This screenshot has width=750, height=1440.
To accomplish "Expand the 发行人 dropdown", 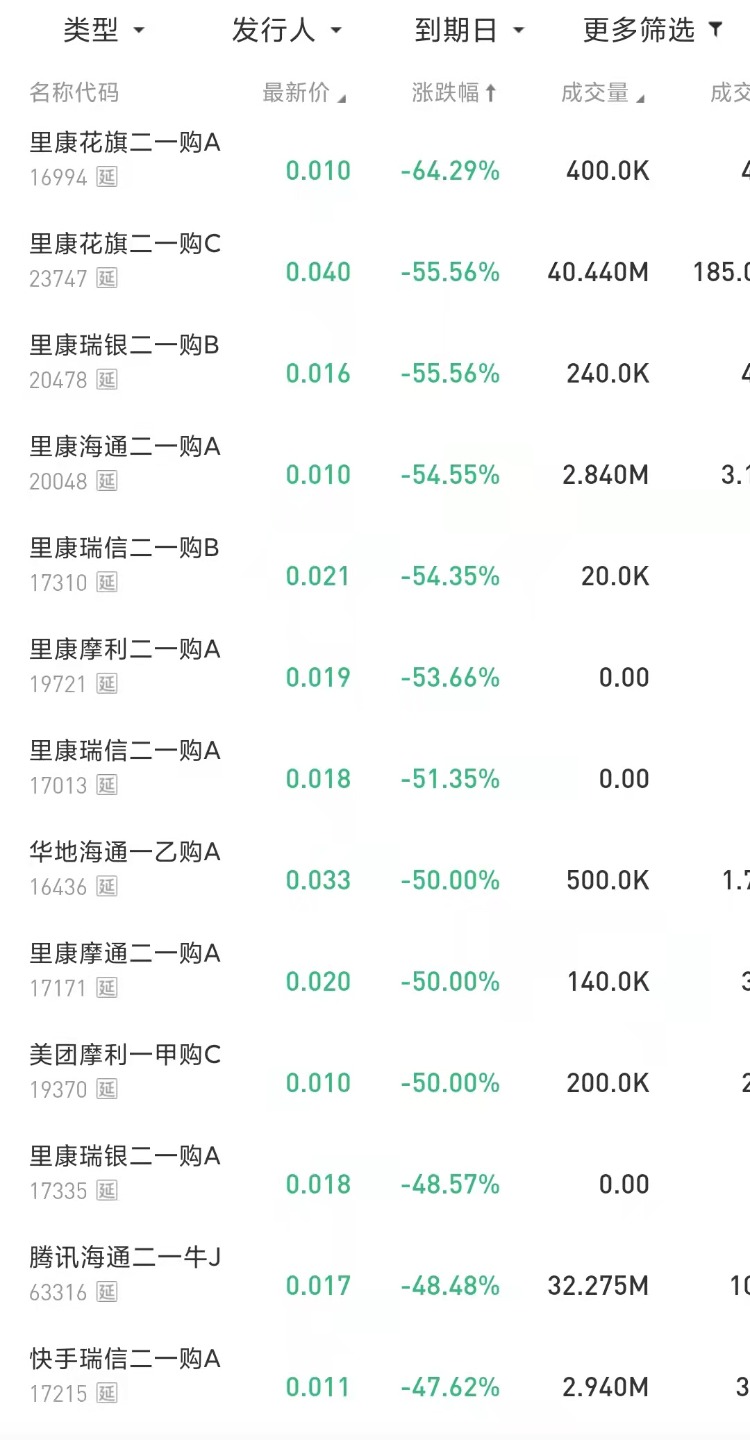I will tap(287, 31).
